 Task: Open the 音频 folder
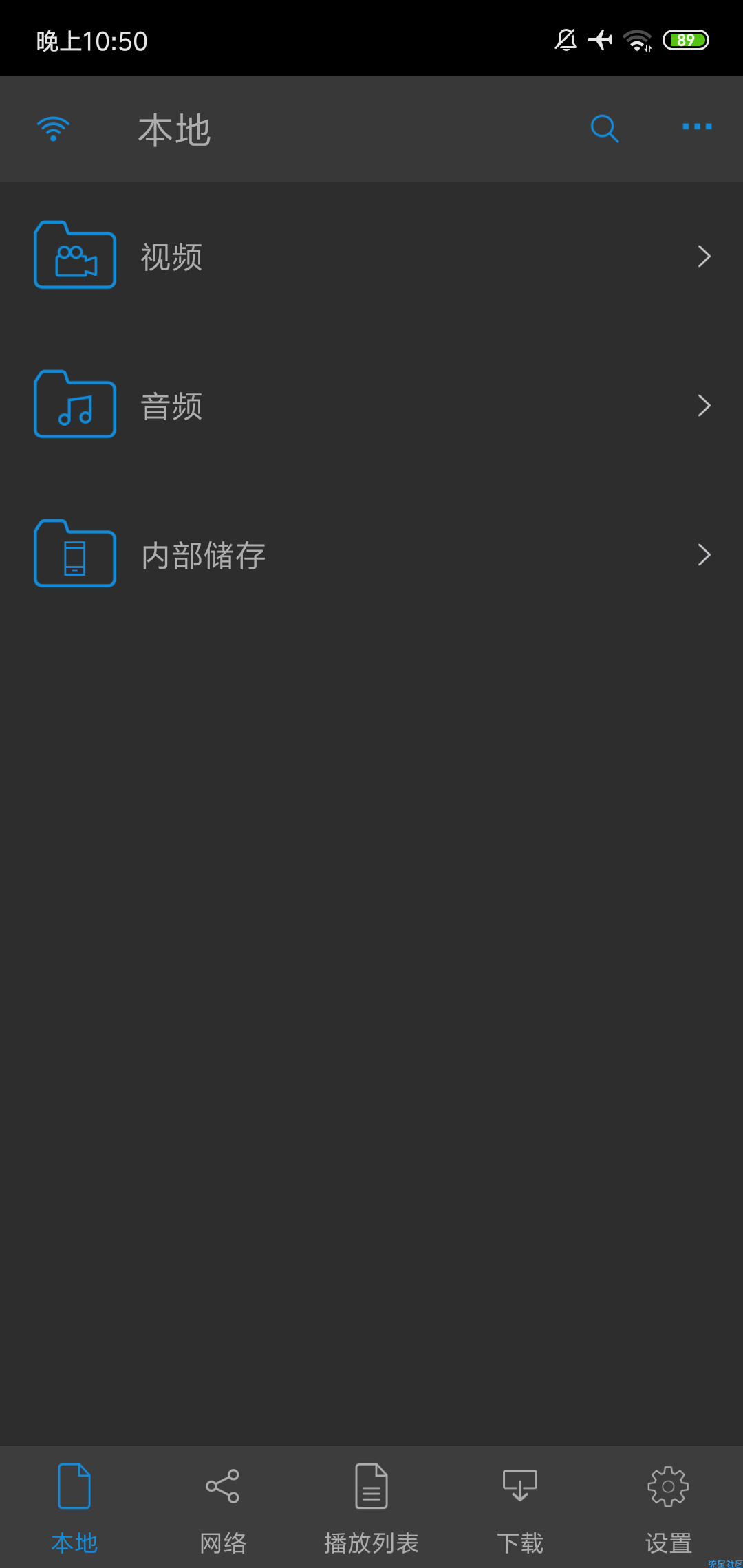(x=371, y=406)
